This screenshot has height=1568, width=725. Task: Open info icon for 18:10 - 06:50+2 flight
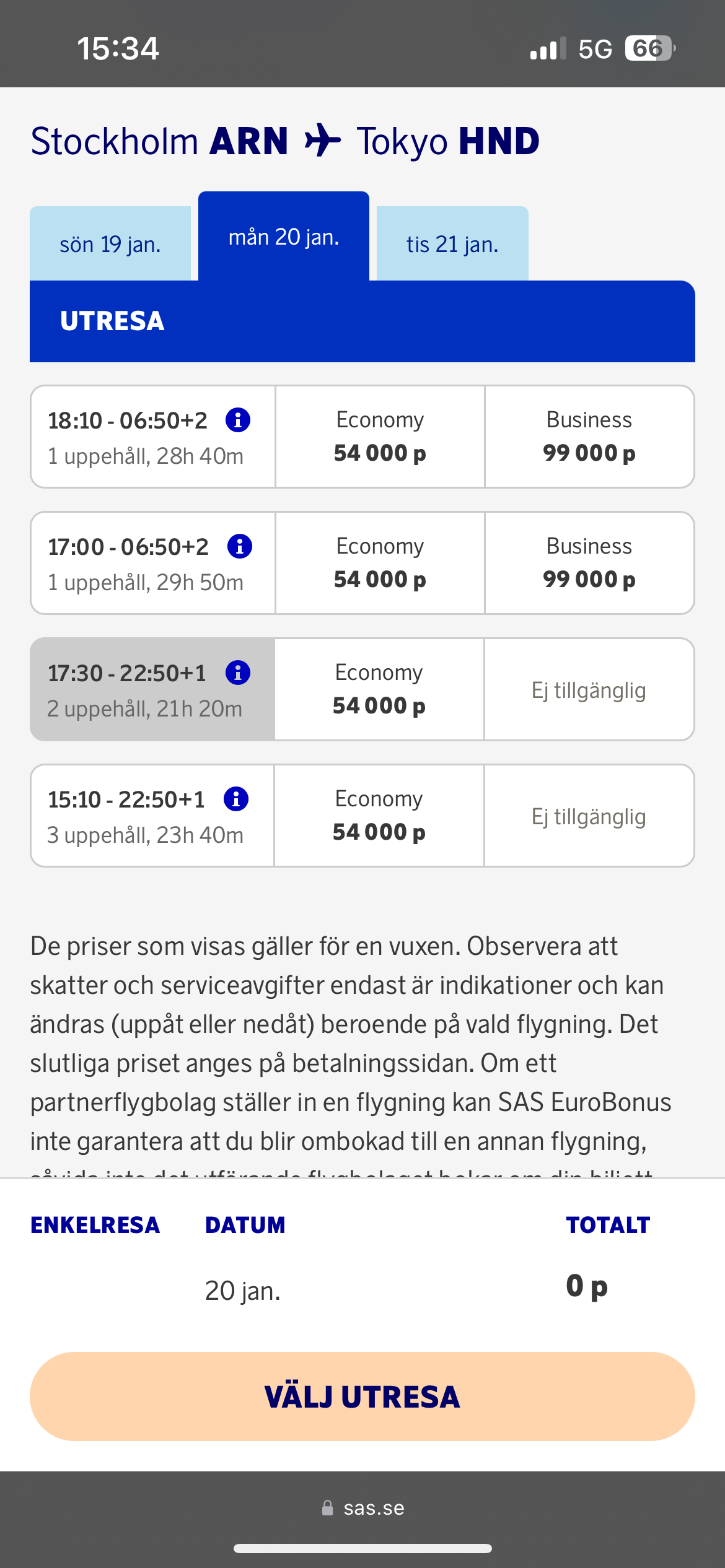click(238, 420)
